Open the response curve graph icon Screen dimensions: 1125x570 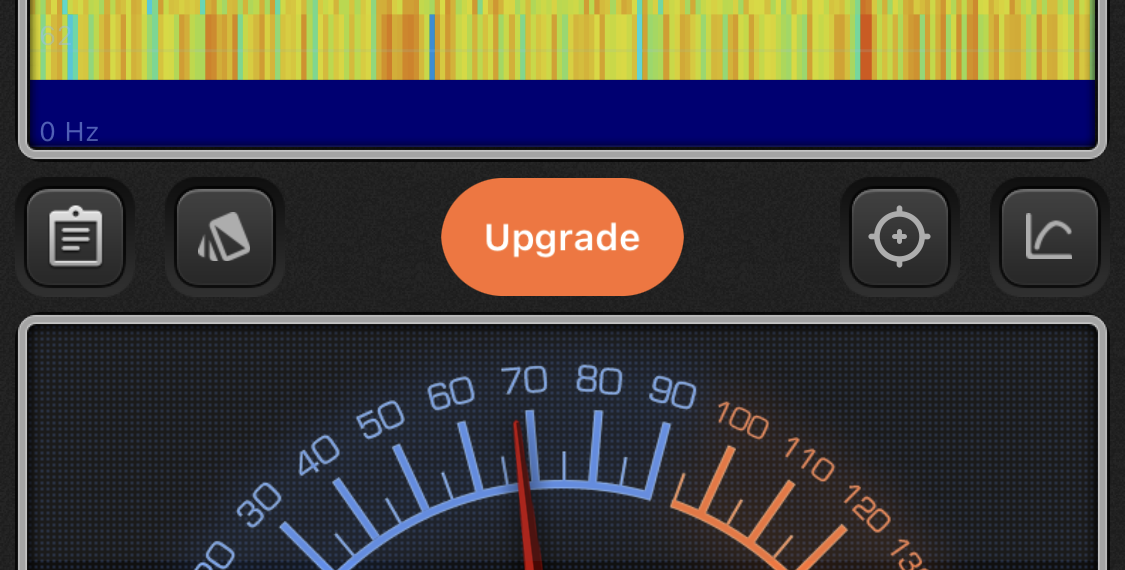coord(1049,237)
